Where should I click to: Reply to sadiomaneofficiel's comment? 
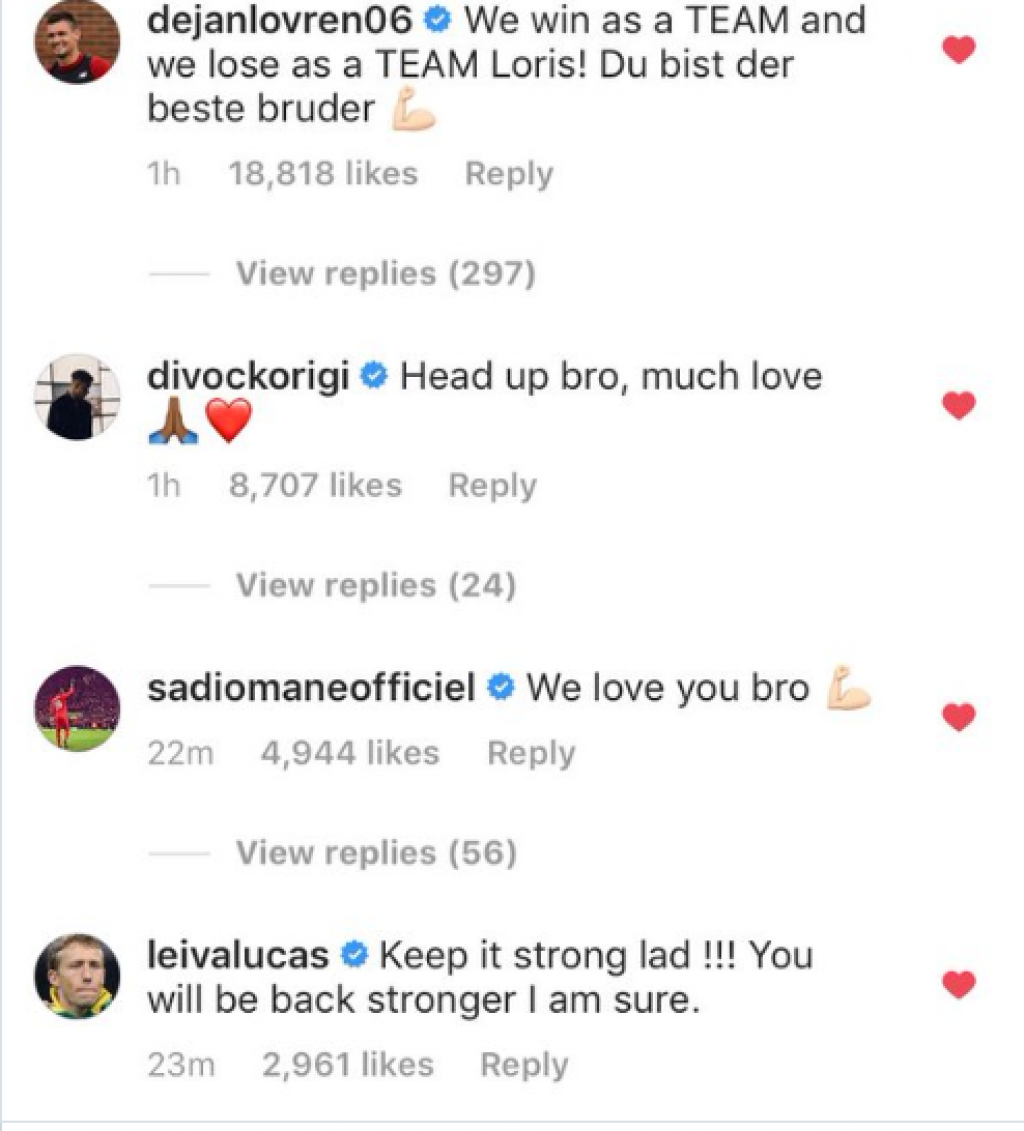point(531,753)
